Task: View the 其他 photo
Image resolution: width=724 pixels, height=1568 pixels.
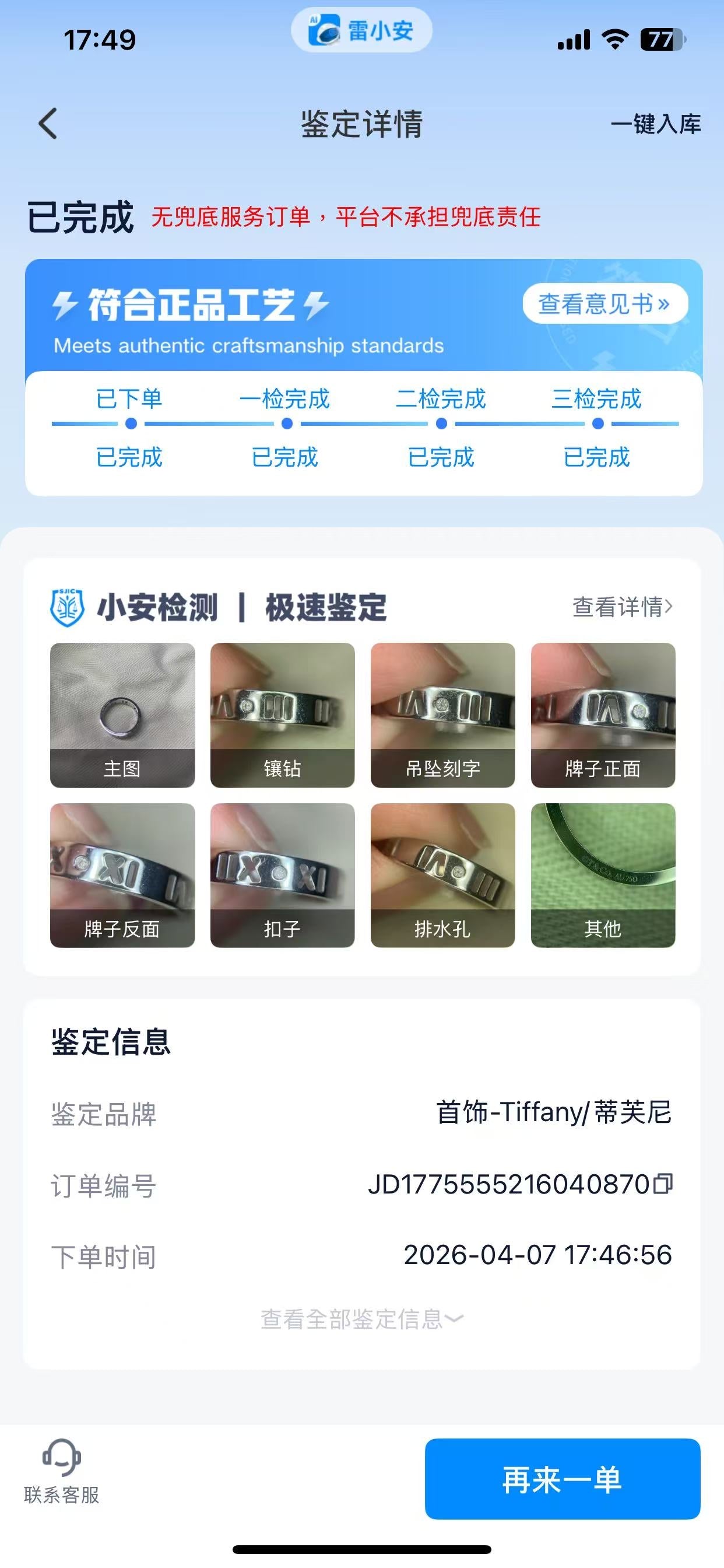Action: [603, 876]
